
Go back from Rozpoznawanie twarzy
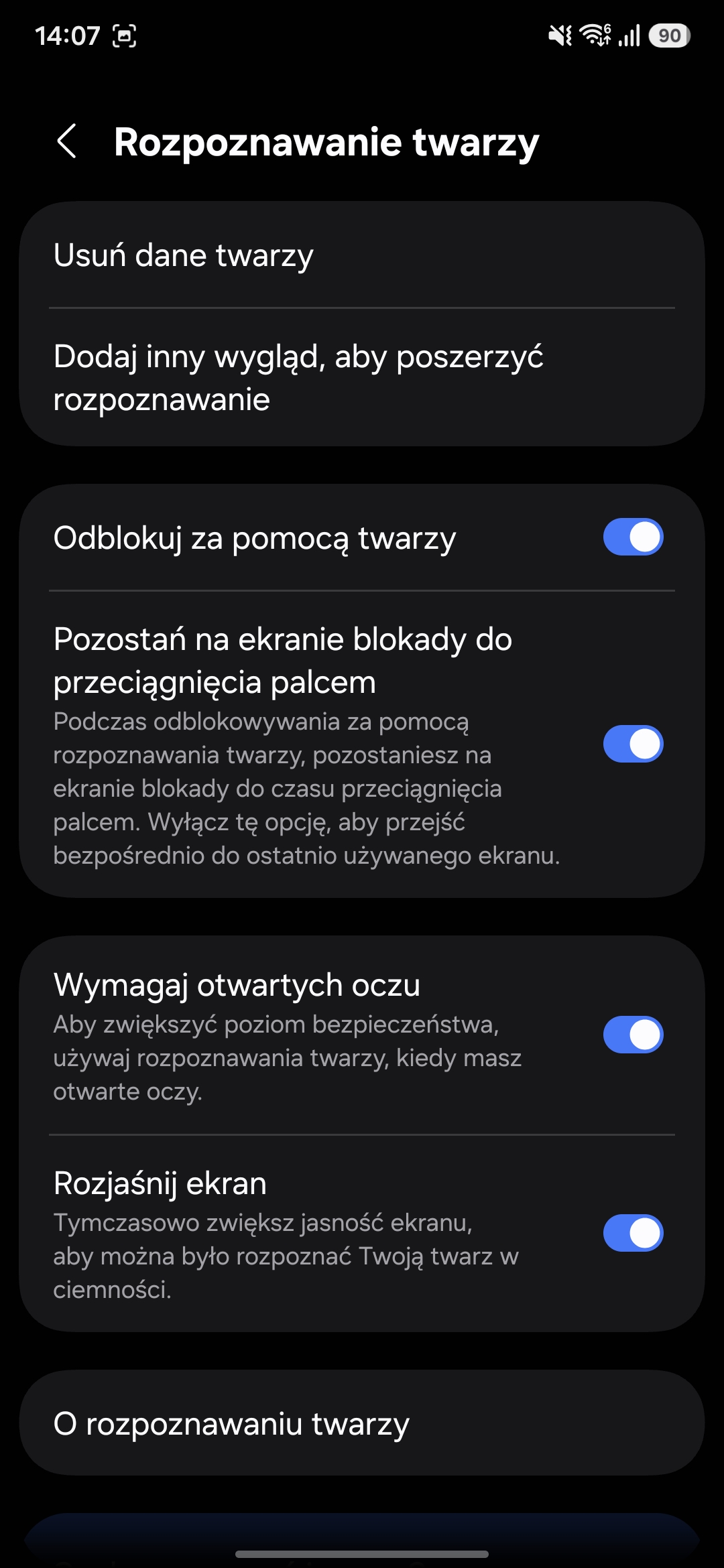[67, 141]
